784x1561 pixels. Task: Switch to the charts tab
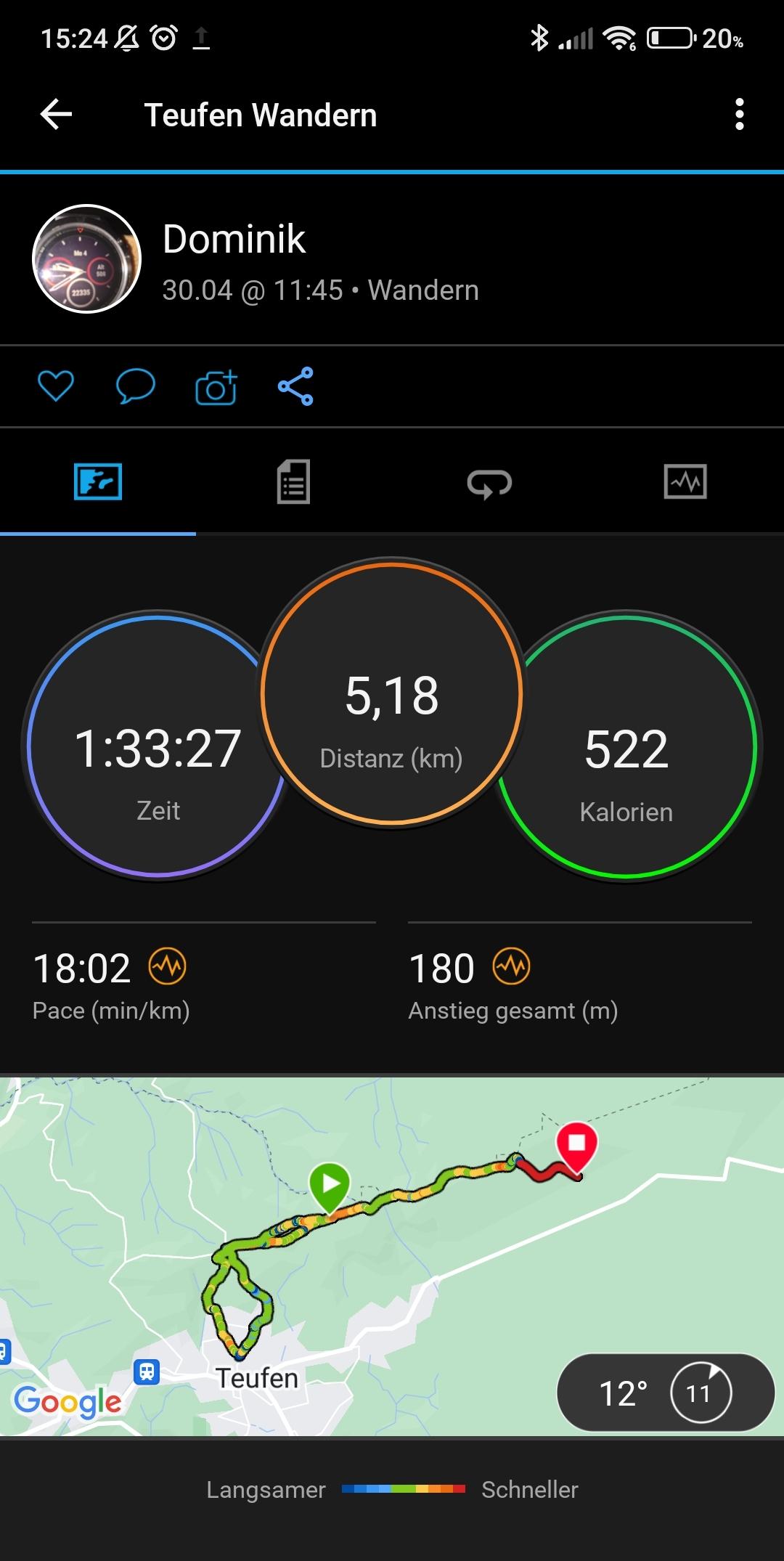(685, 482)
